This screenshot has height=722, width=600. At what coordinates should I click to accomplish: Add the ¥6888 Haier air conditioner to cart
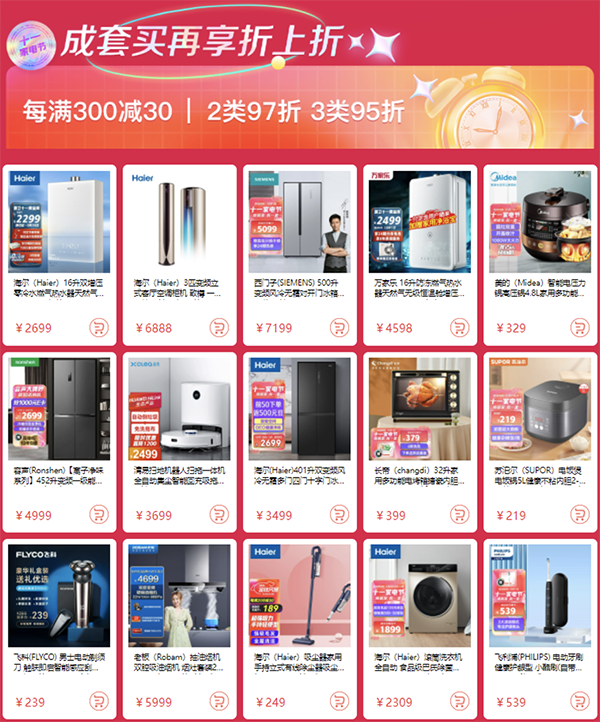(x=218, y=327)
